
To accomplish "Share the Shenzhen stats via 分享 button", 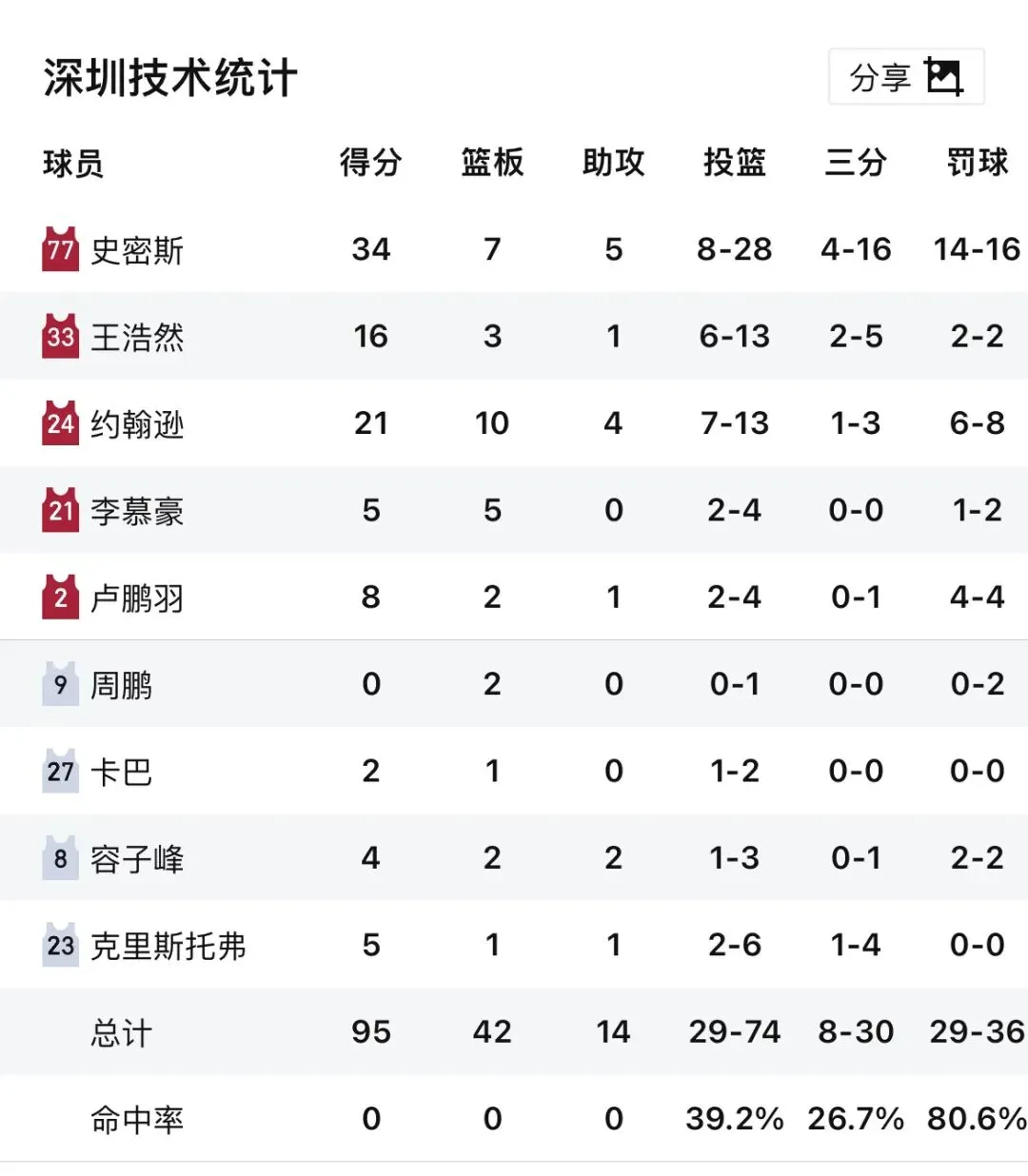I will click(x=906, y=77).
